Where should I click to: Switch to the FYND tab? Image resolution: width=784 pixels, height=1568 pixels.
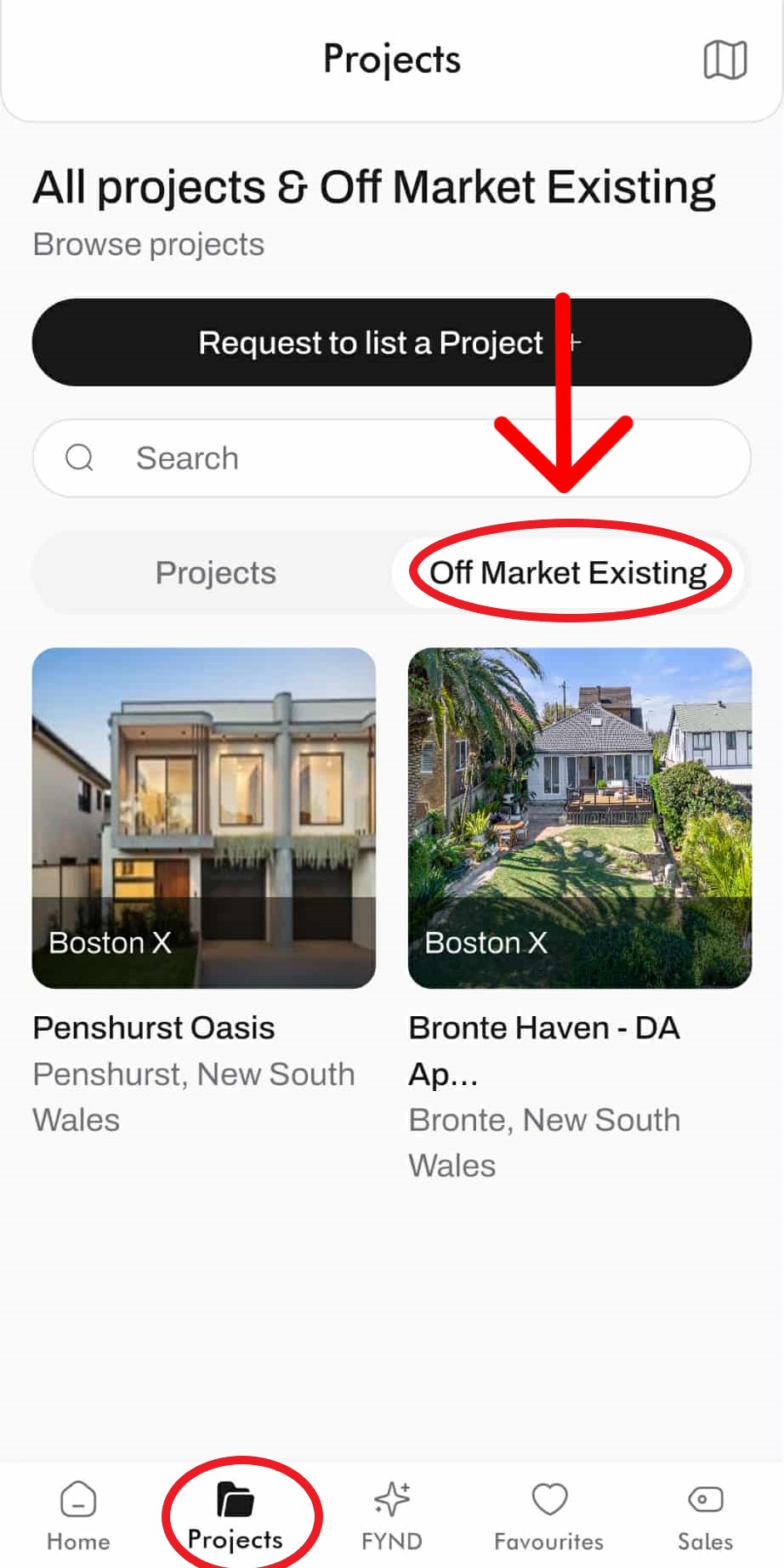392,1516
